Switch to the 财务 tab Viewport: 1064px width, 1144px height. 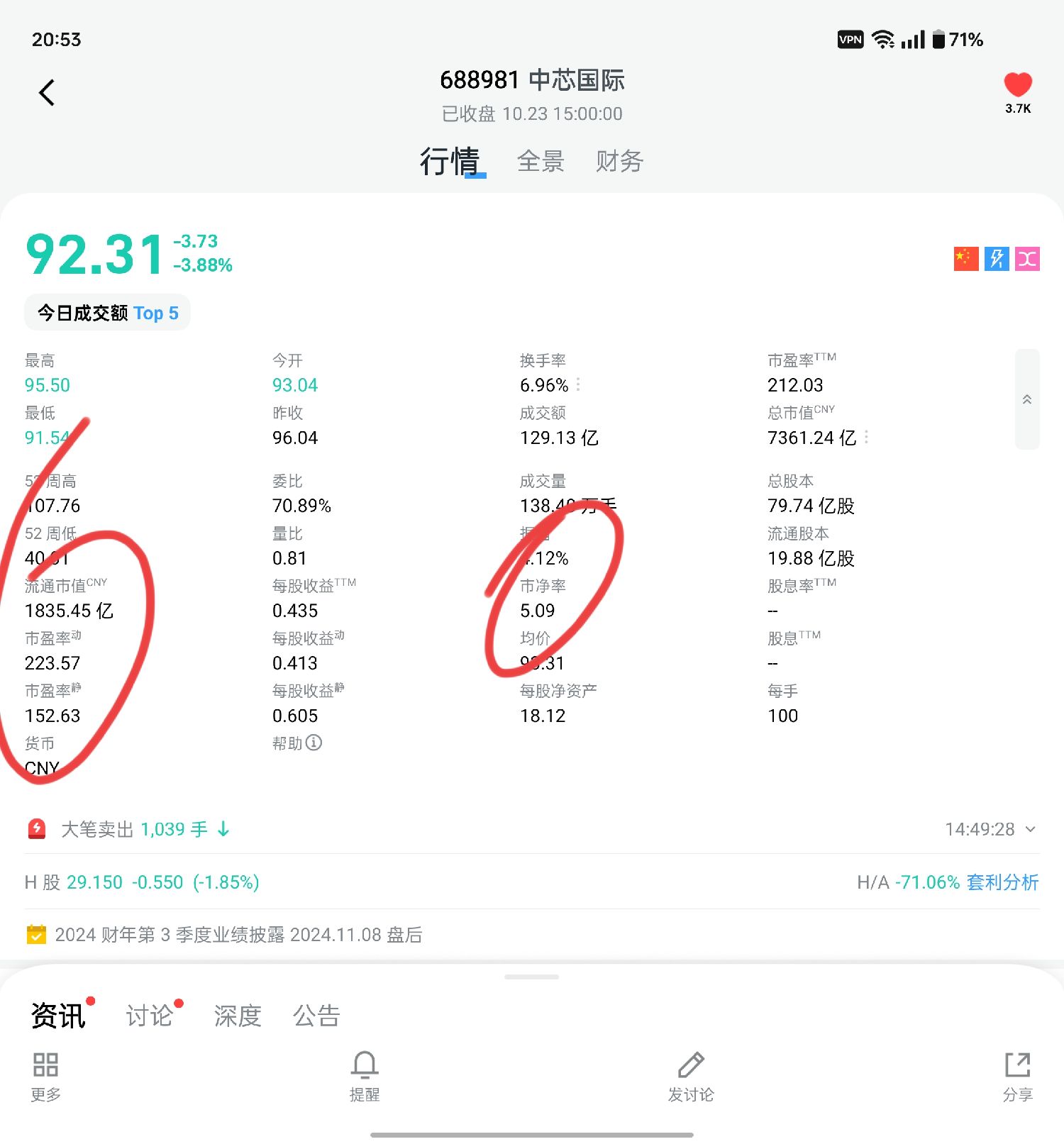click(x=619, y=162)
